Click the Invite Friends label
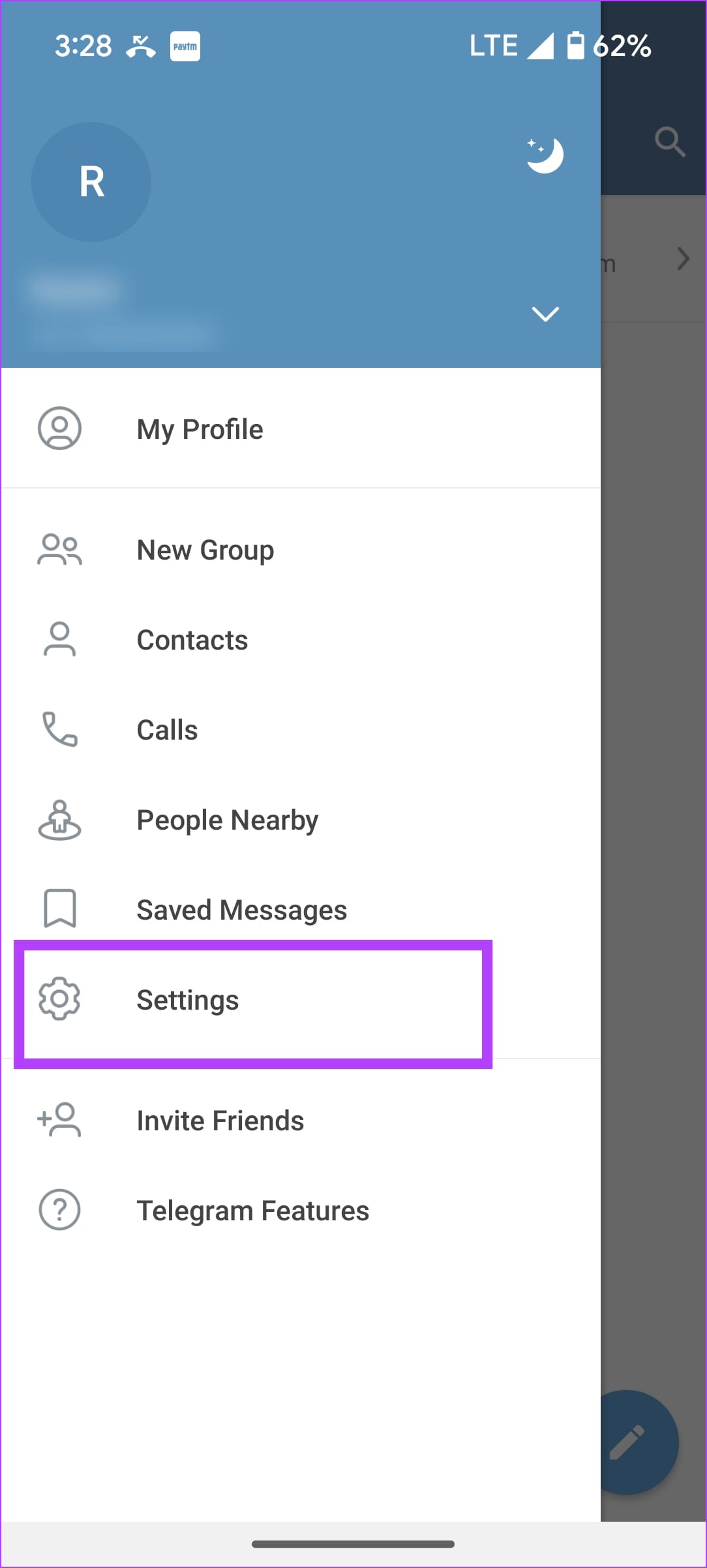Image resolution: width=707 pixels, height=1568 pixels. tap(220, 1120)
